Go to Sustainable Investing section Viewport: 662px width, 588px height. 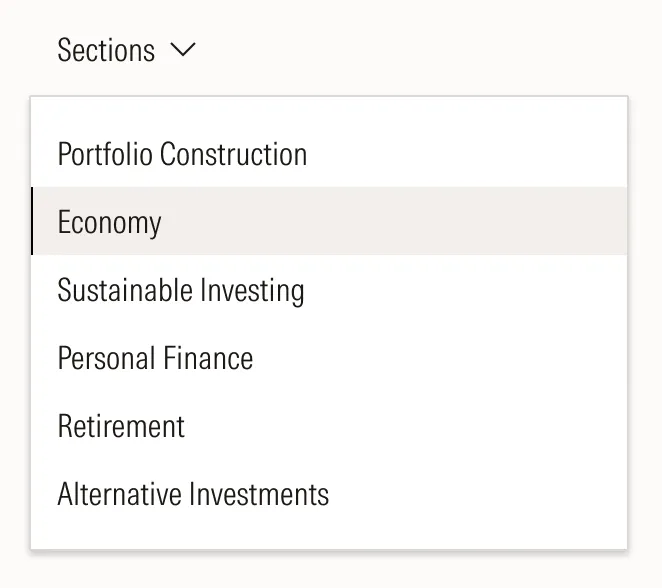pyautogui.click(x=181, y=290)
